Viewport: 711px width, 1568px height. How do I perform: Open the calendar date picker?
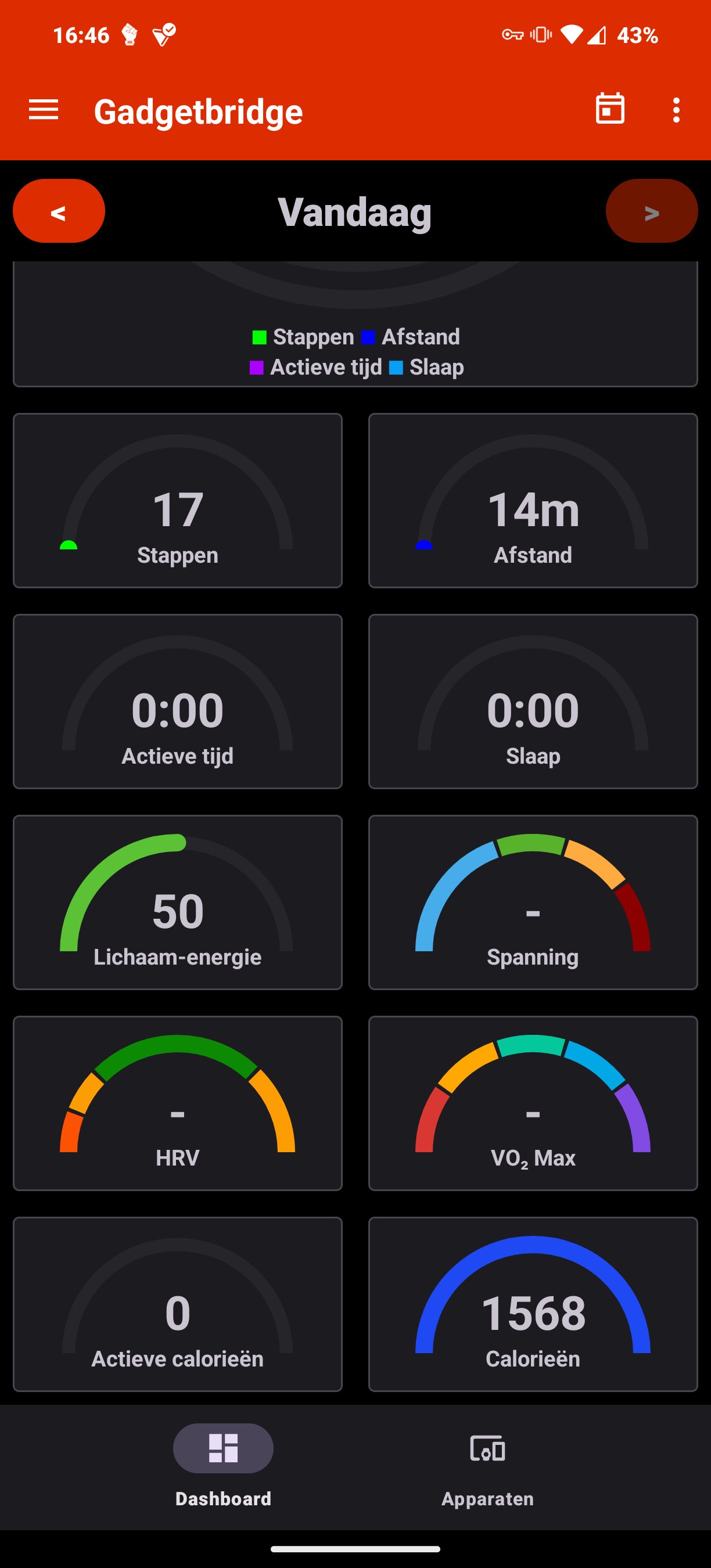610,110
